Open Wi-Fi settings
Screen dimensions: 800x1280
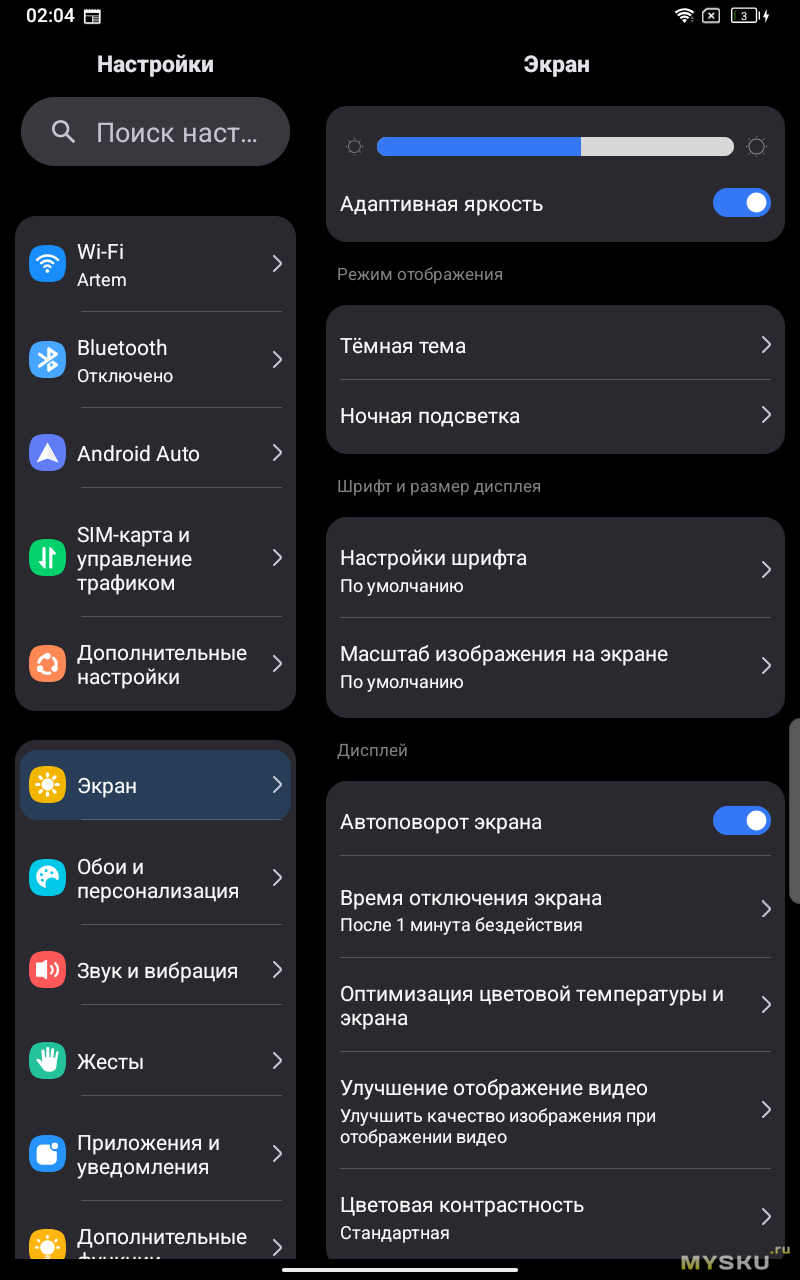coord(155,264)
